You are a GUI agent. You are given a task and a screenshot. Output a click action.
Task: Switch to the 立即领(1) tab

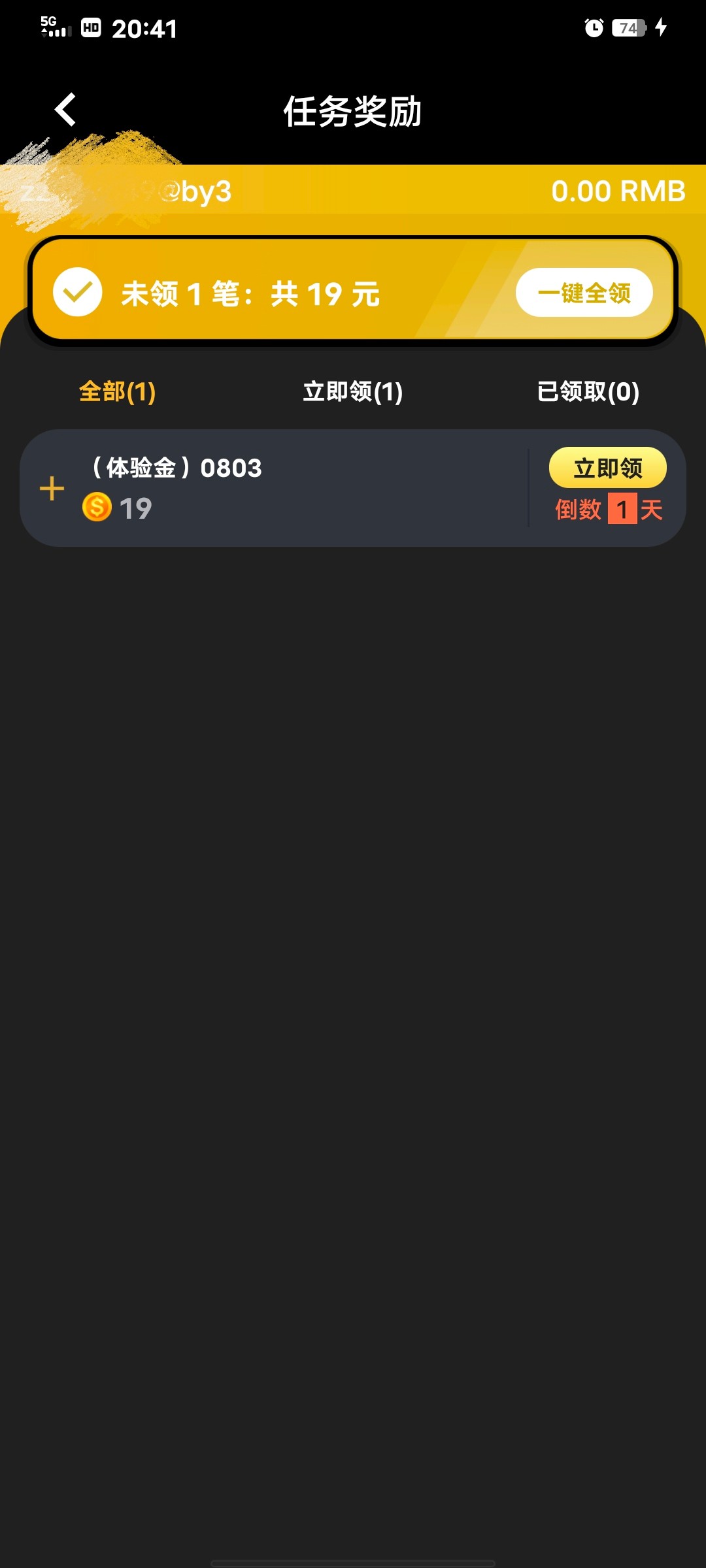(x=353, y=392)
